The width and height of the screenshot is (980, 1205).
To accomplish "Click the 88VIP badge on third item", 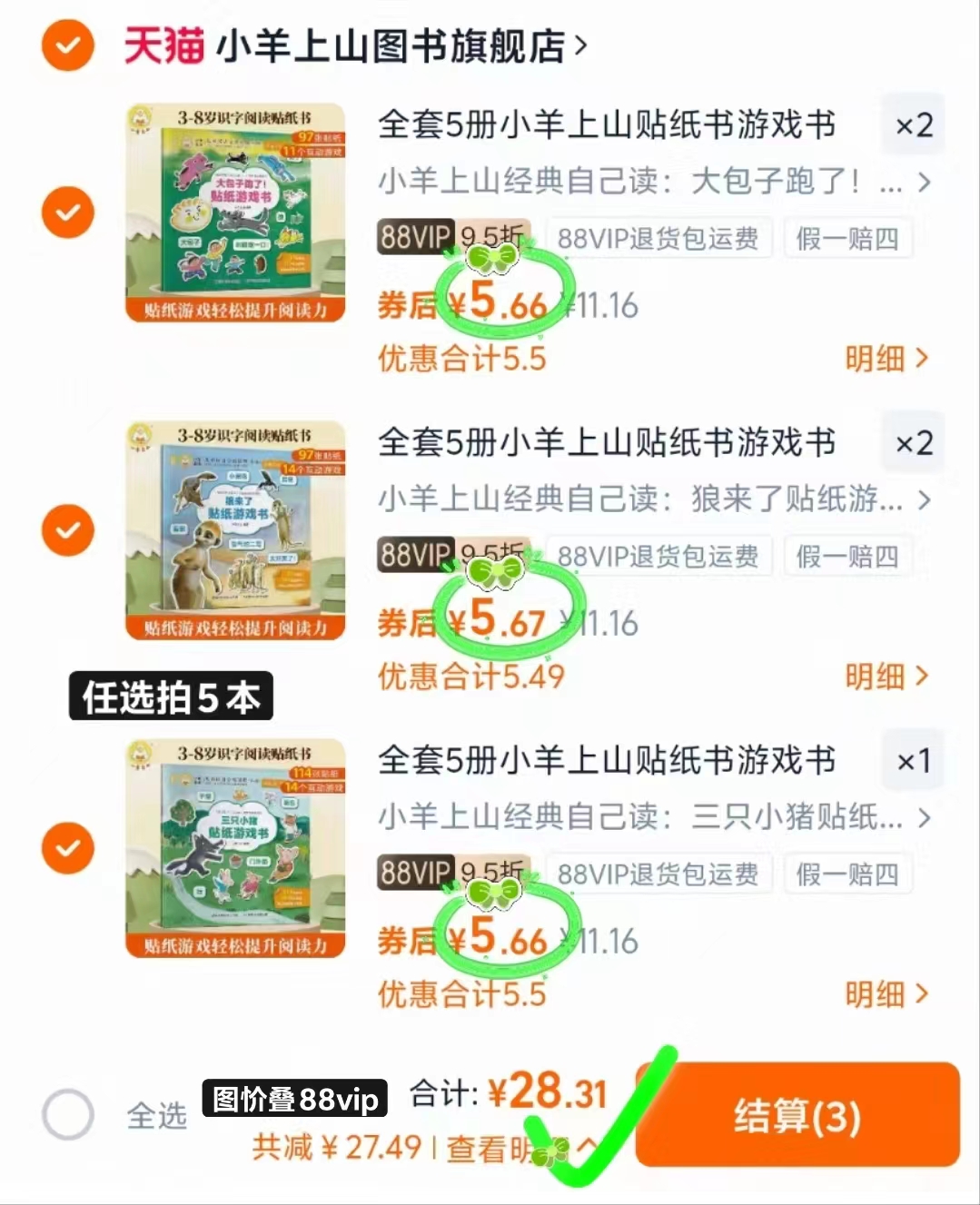I will [415, 874].
